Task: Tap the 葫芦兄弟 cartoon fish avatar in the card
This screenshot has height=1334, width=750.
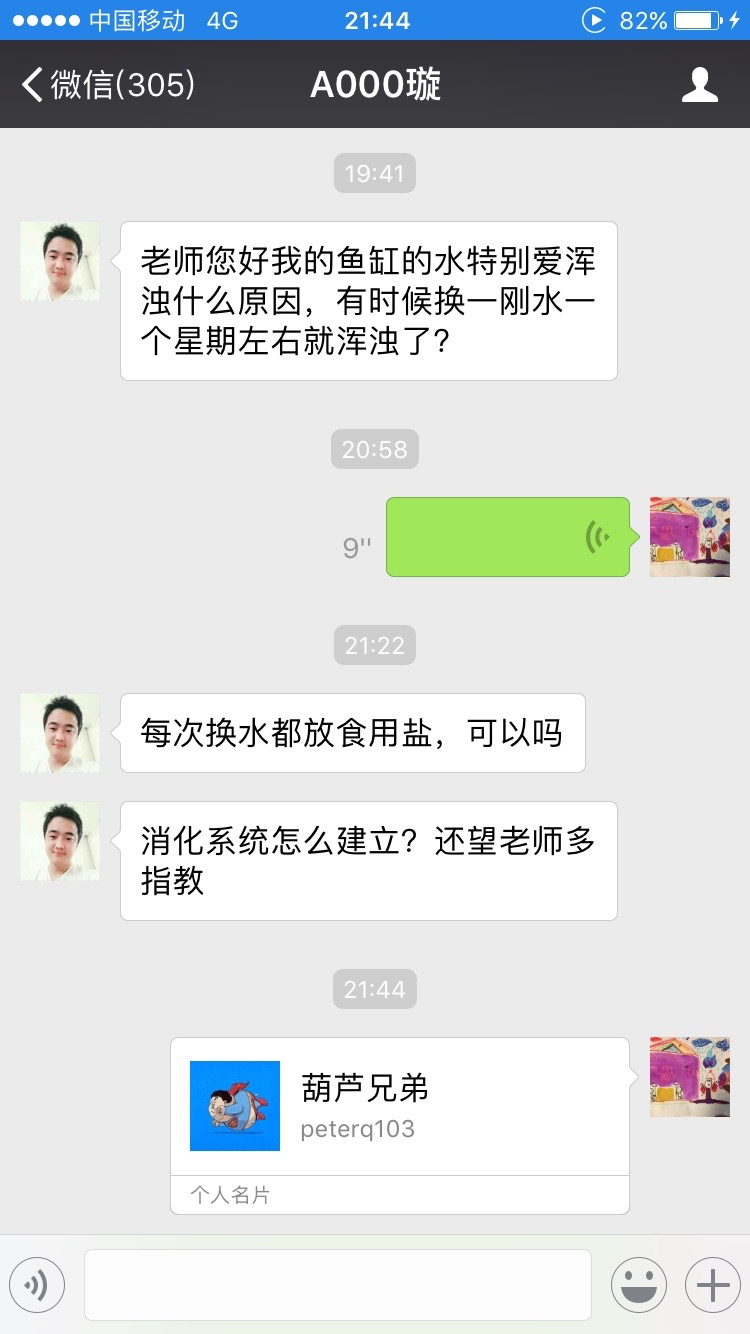Action: (x=234, y=1105)
